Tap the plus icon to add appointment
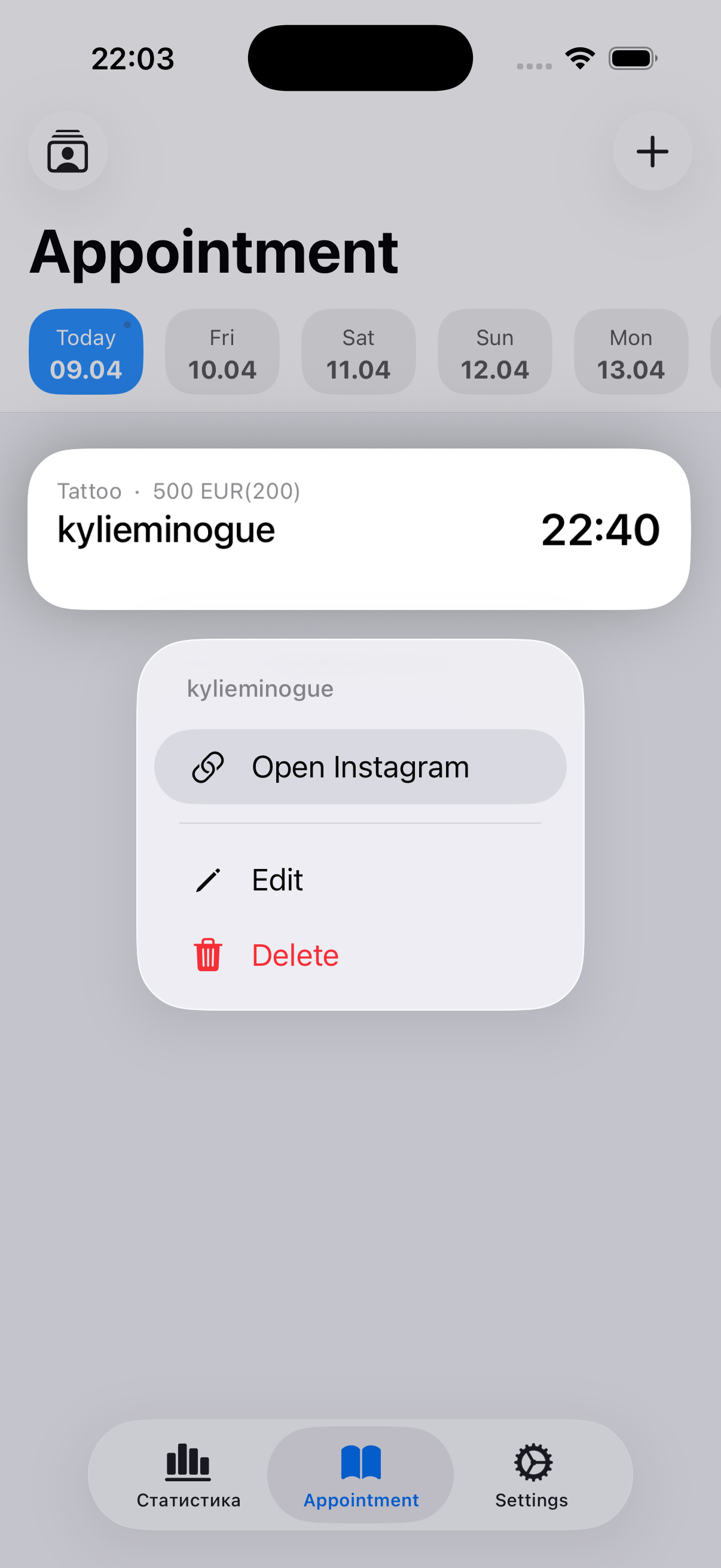Viewport: 721px width, 1568px height. pos(652,151)
